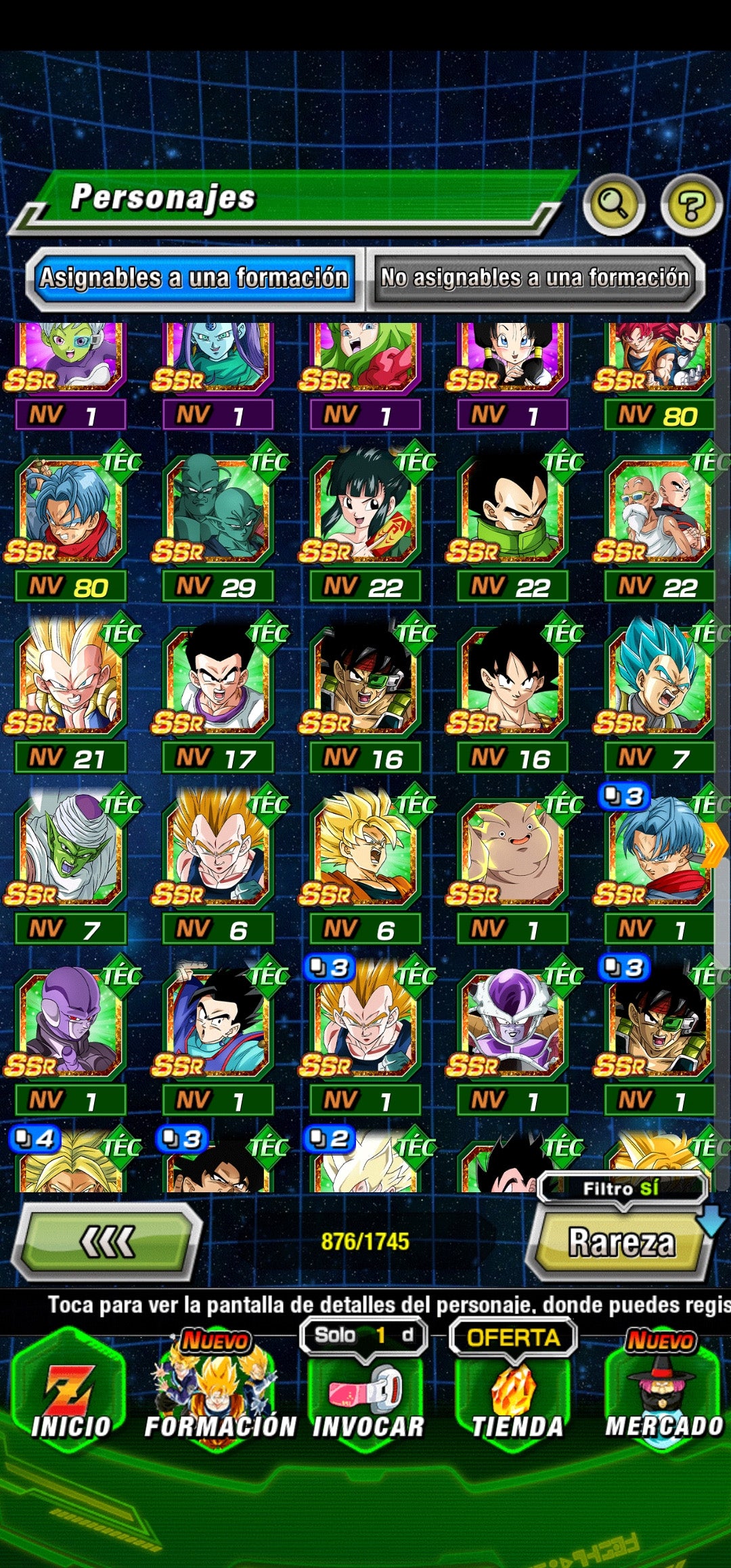The image size is (731, 1568).
Task: Tap the orange arrow on the right edge
Action: point(715,845)
